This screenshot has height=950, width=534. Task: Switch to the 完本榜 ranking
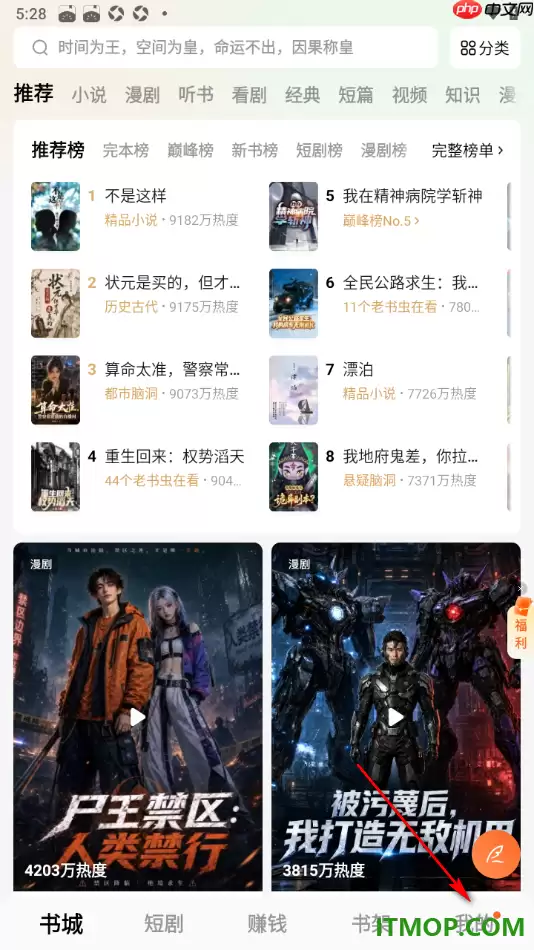[125, 150]
